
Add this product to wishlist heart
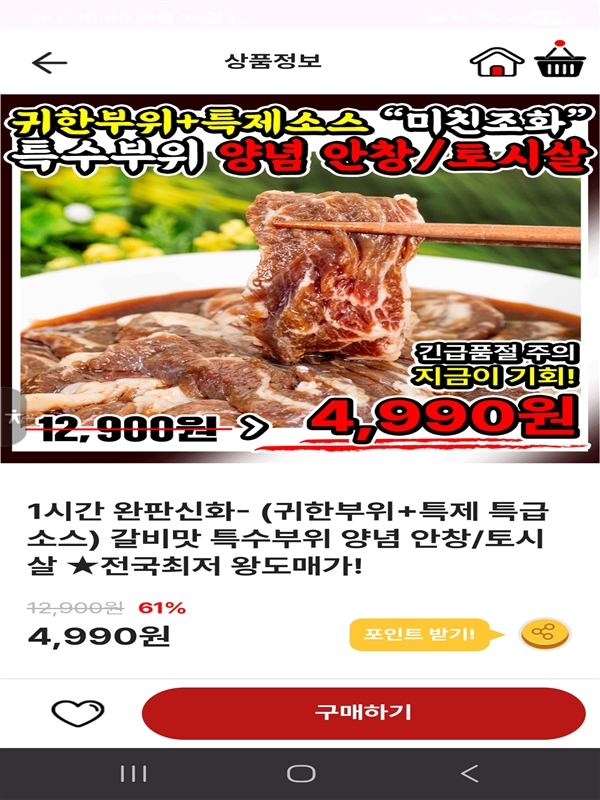[78, 713]
